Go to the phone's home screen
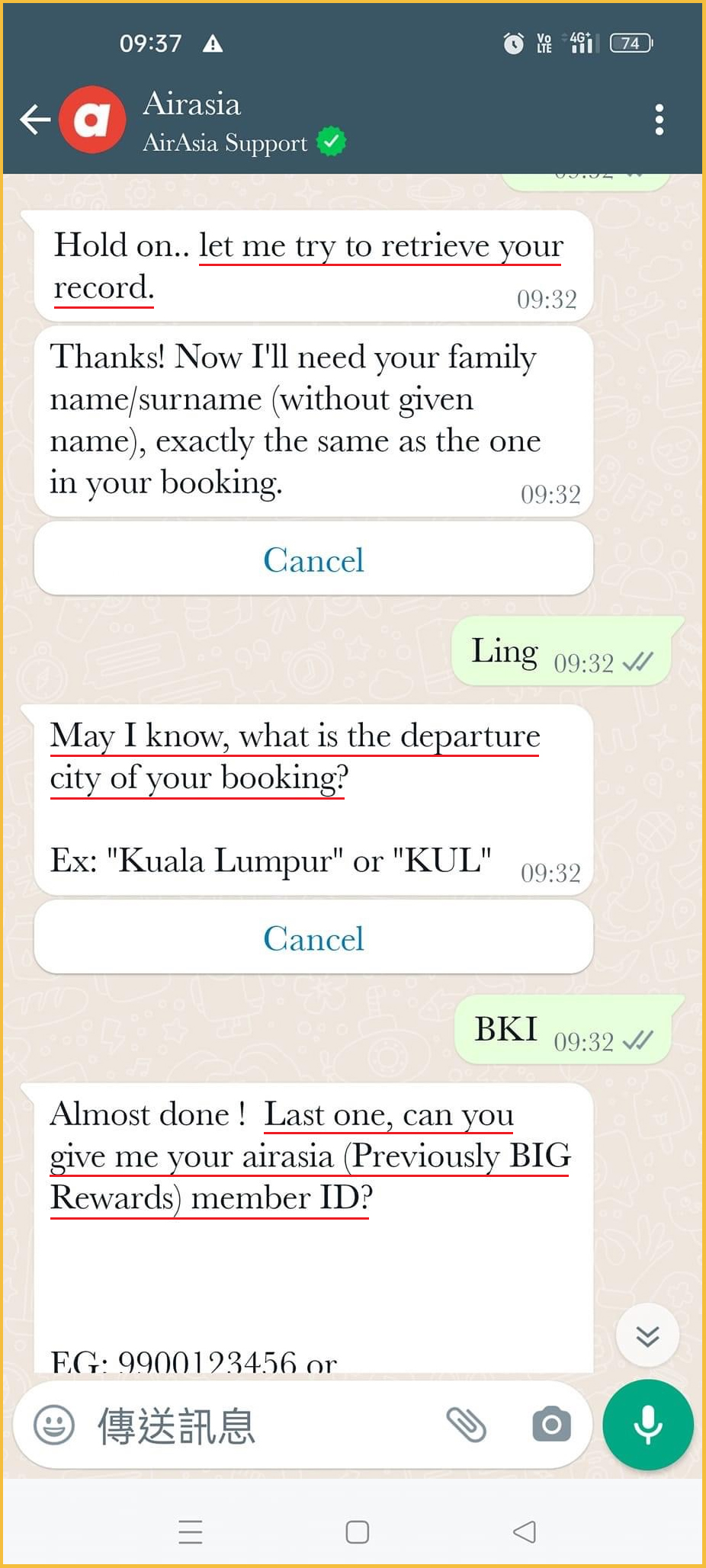Image resolution: width=706 pixels, height=1568 pixels. (357, 1531)
